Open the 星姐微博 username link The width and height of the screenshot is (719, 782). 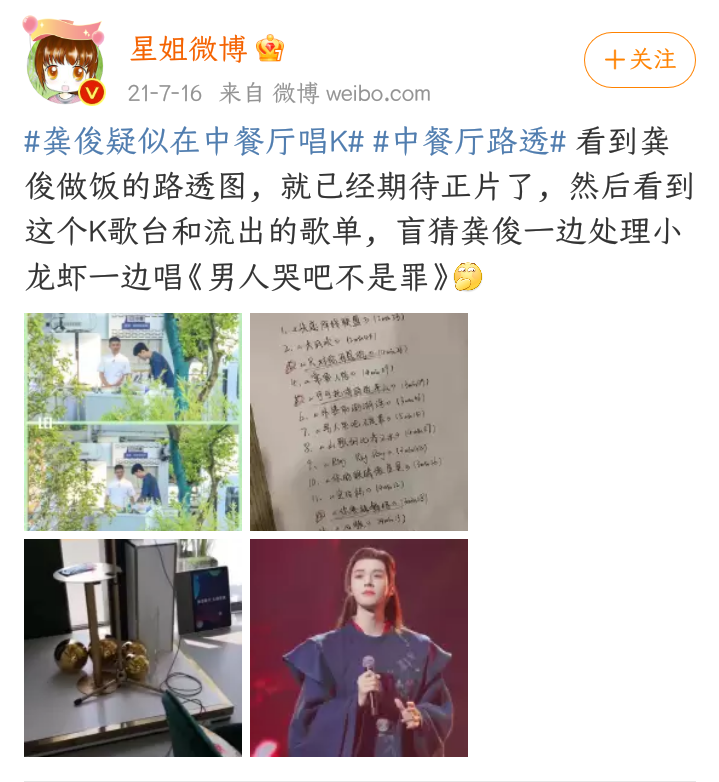click(x=189, y=47)
